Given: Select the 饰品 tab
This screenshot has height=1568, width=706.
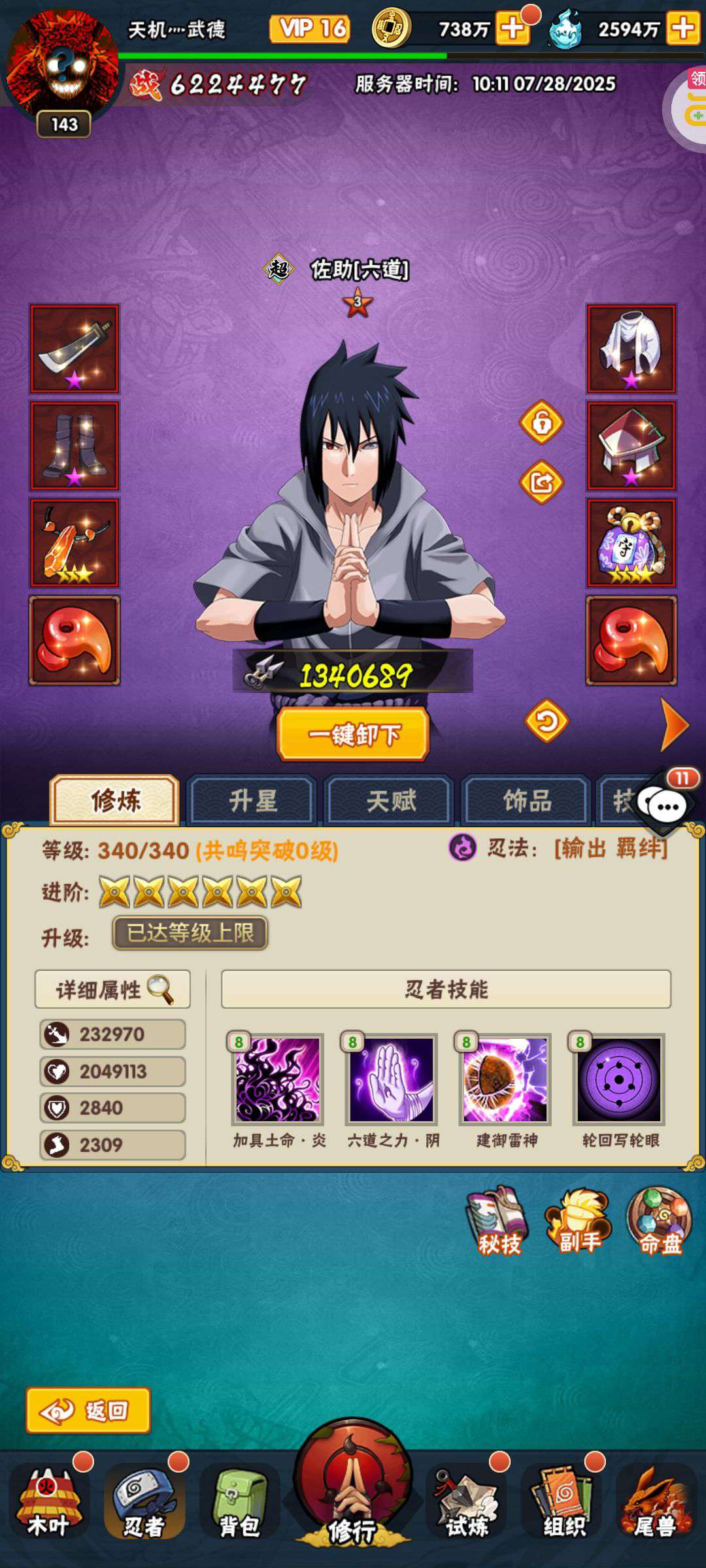Looking at the screenshot, I should pyautogui.click(x=527, y=800).
